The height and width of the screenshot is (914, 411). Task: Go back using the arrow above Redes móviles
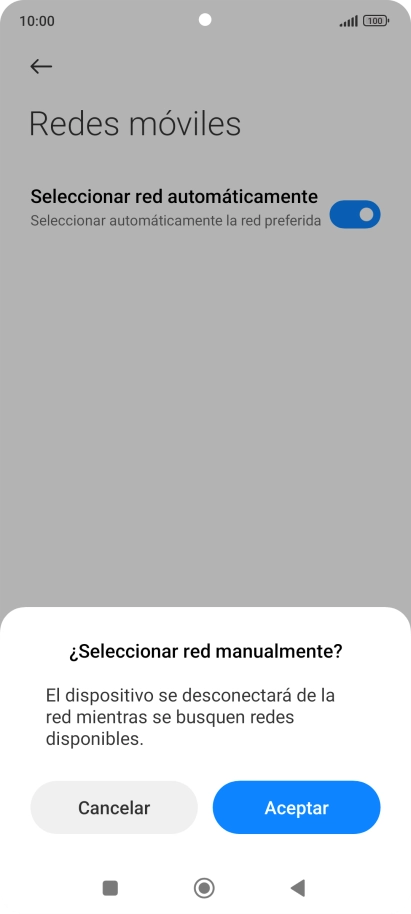41,66
